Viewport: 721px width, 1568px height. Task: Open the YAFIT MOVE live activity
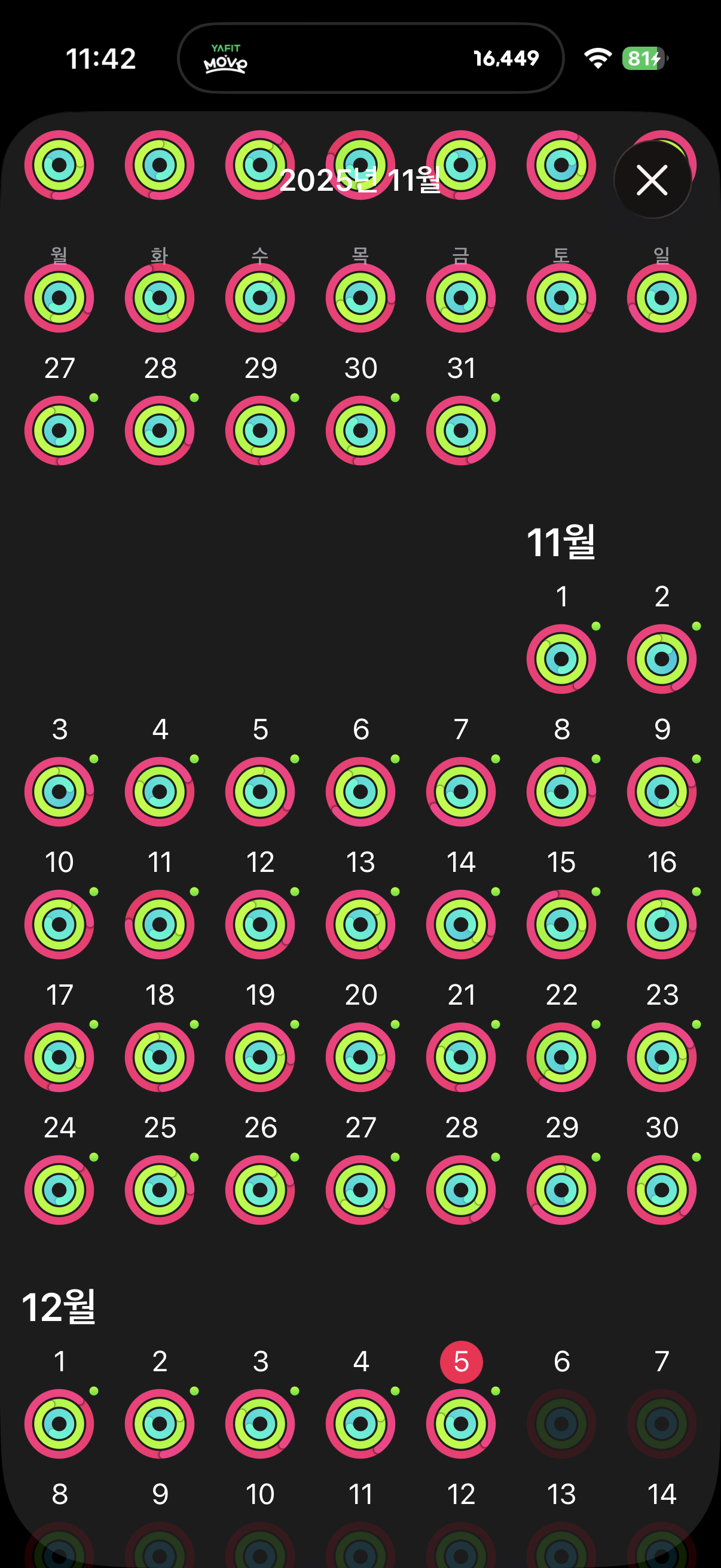[x=371, y=59]
